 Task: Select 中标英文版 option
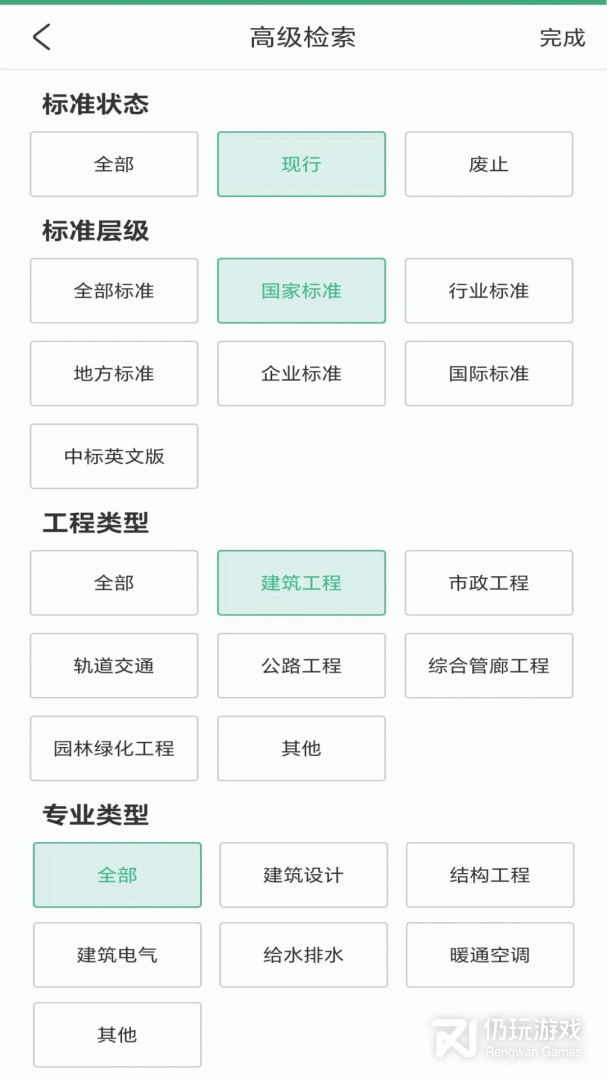(114, 456)
